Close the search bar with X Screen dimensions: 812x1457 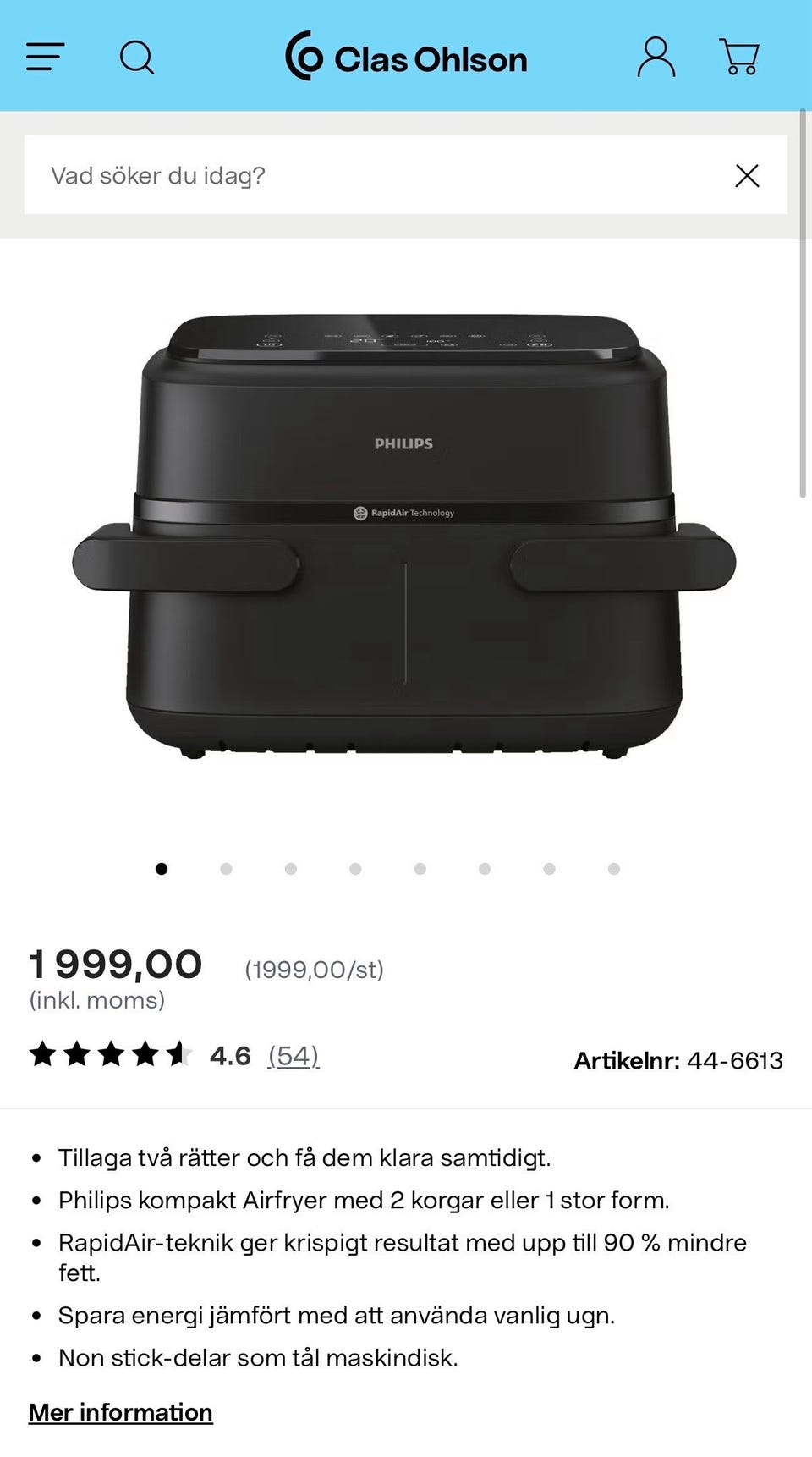pos(747,175)
